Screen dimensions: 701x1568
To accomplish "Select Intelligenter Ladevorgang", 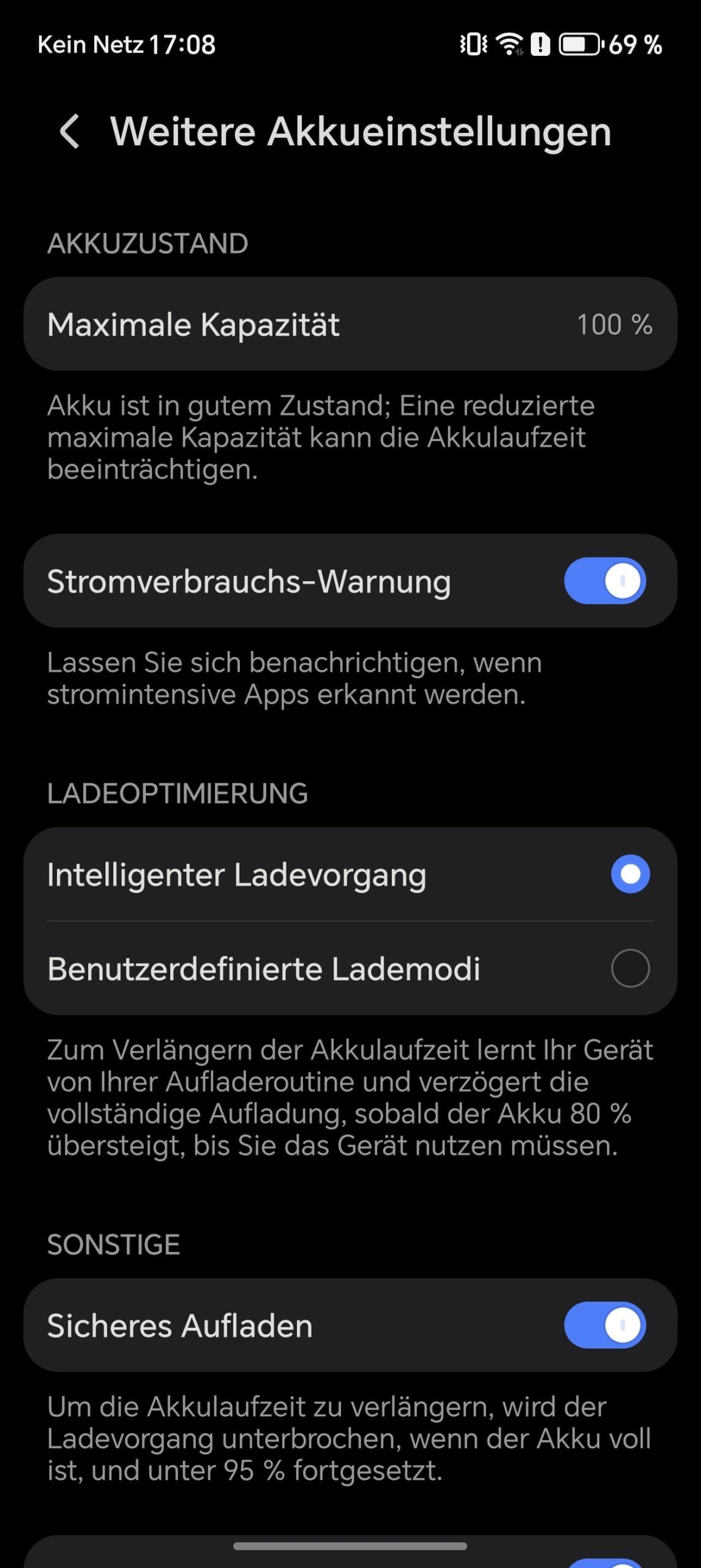I will click(x=630, y=874).
